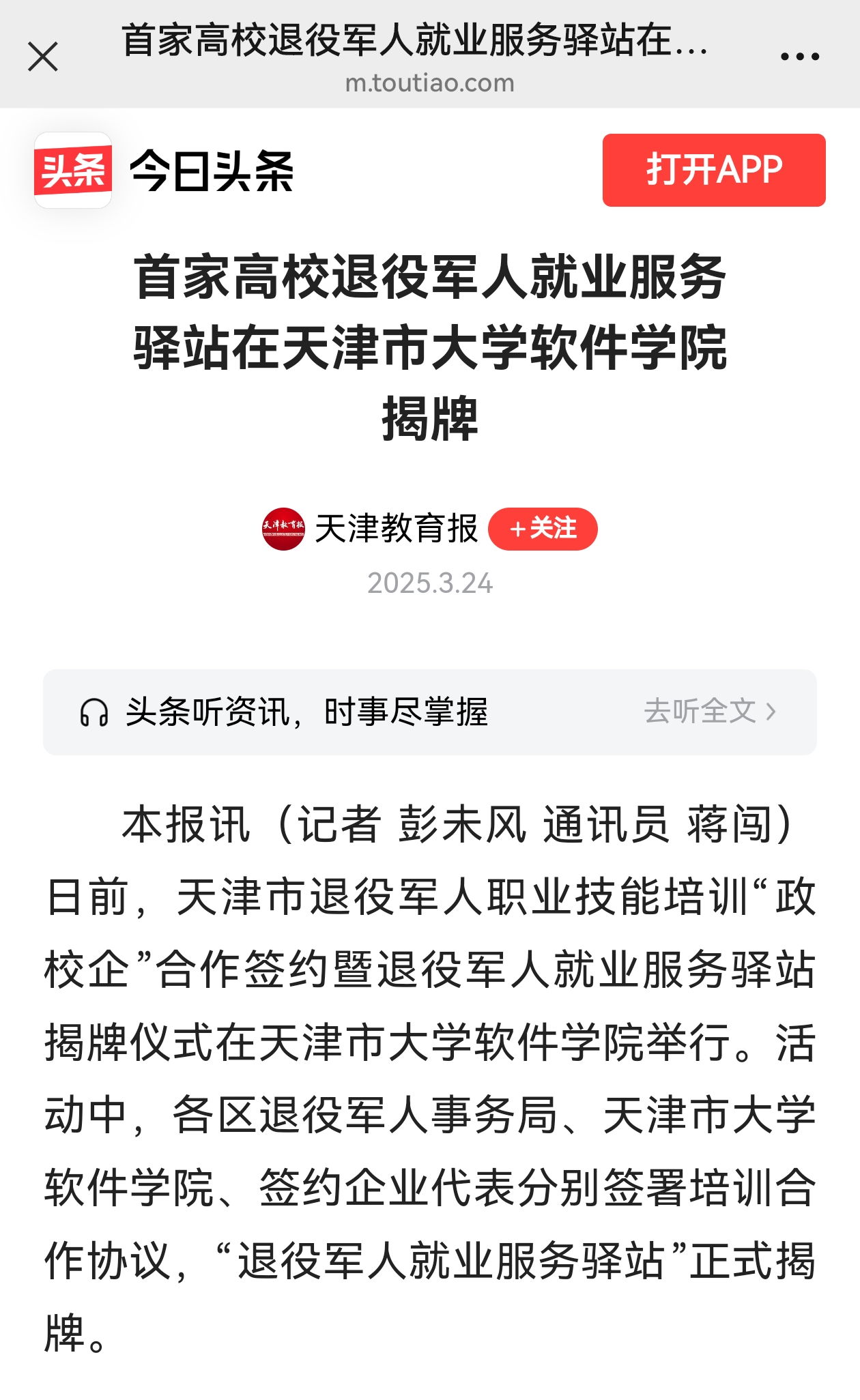The image size is (860, 1400).
Task: Follow 天津教育报 with +关注
Action: tap(543, 529)
